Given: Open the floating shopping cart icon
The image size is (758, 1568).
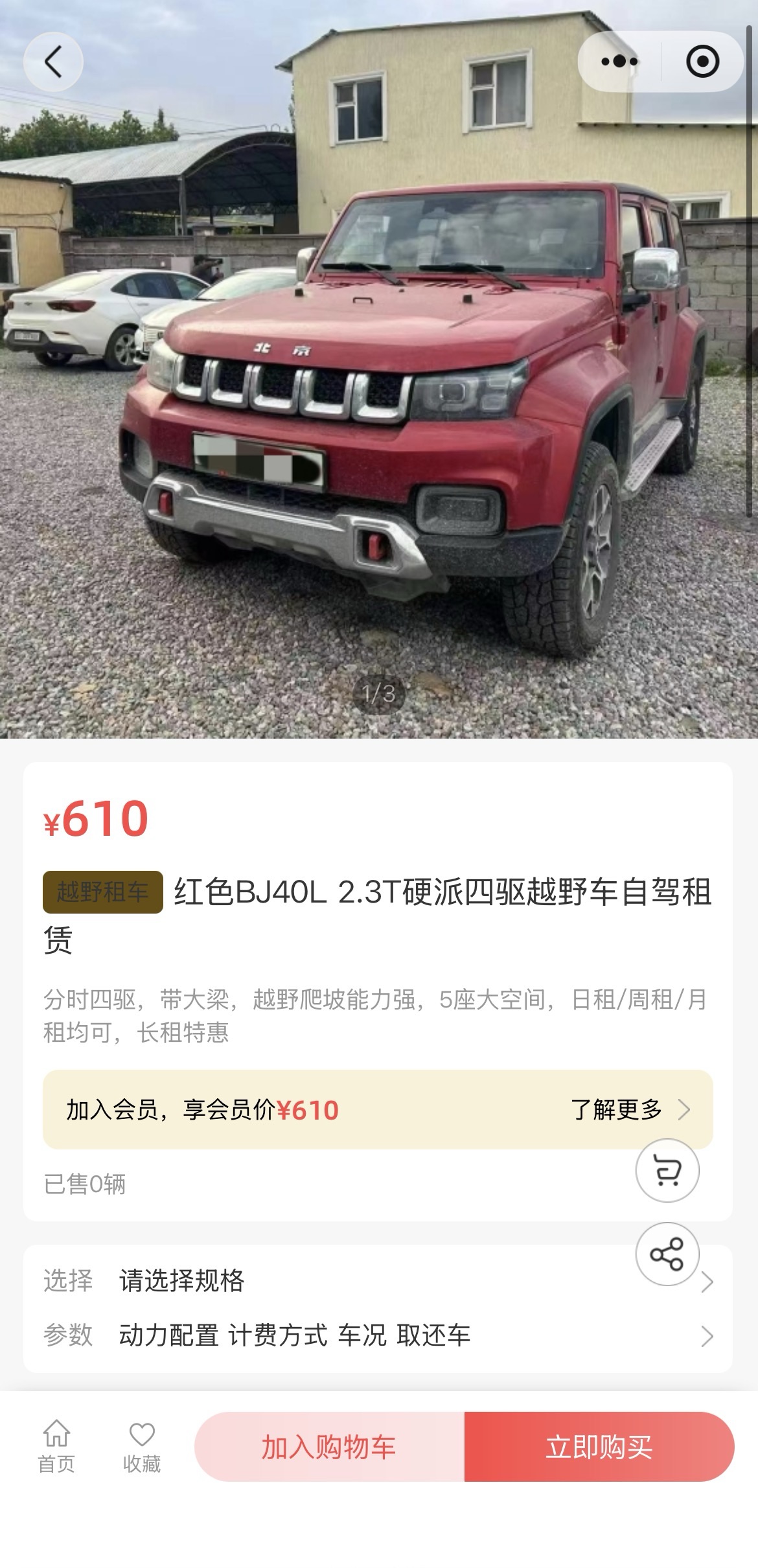Looking at the screenshot, I should [x=667, y=1171].
